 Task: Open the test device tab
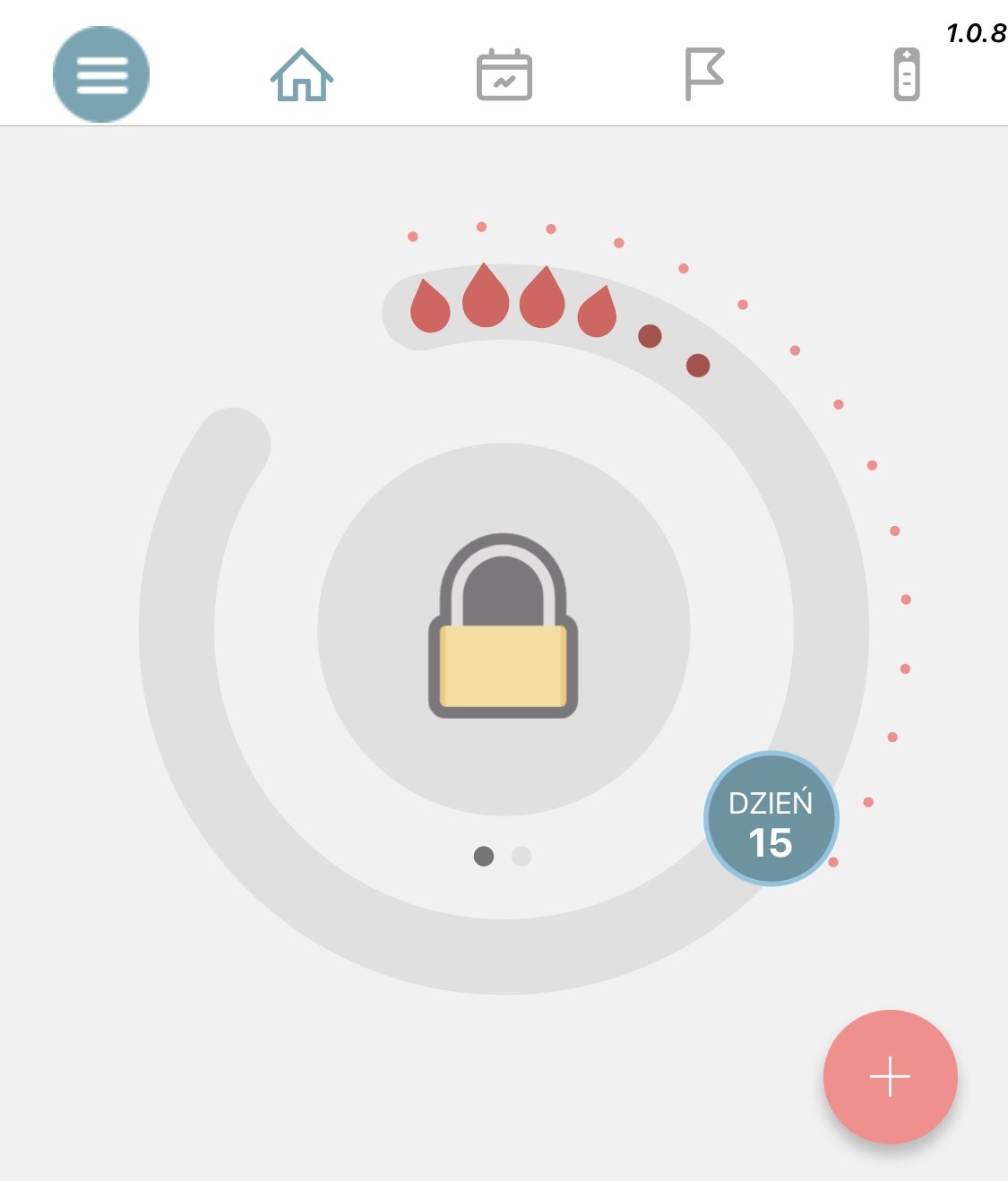[907, 74]
